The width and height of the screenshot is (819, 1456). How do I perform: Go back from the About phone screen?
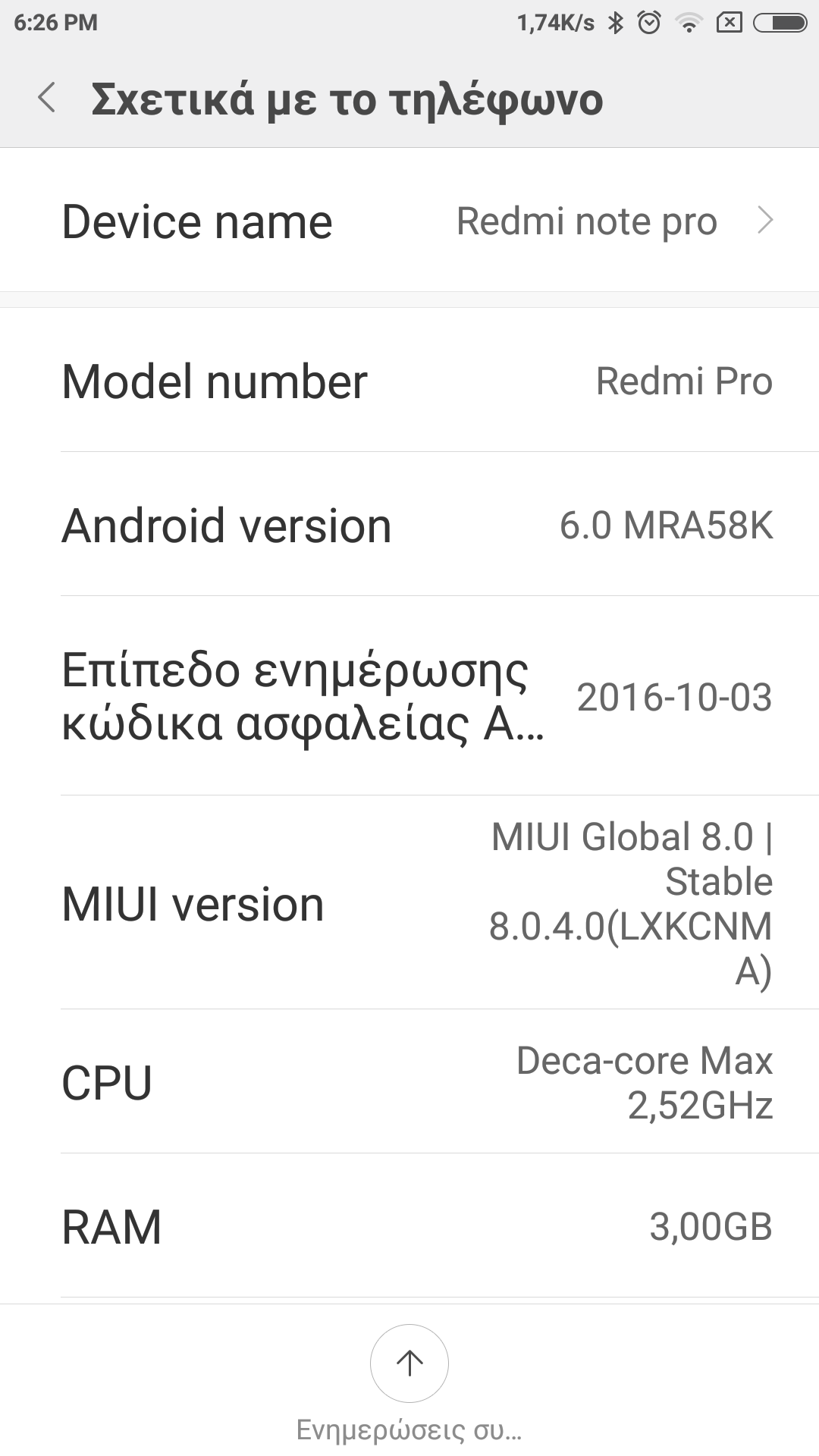coord(47,99)
